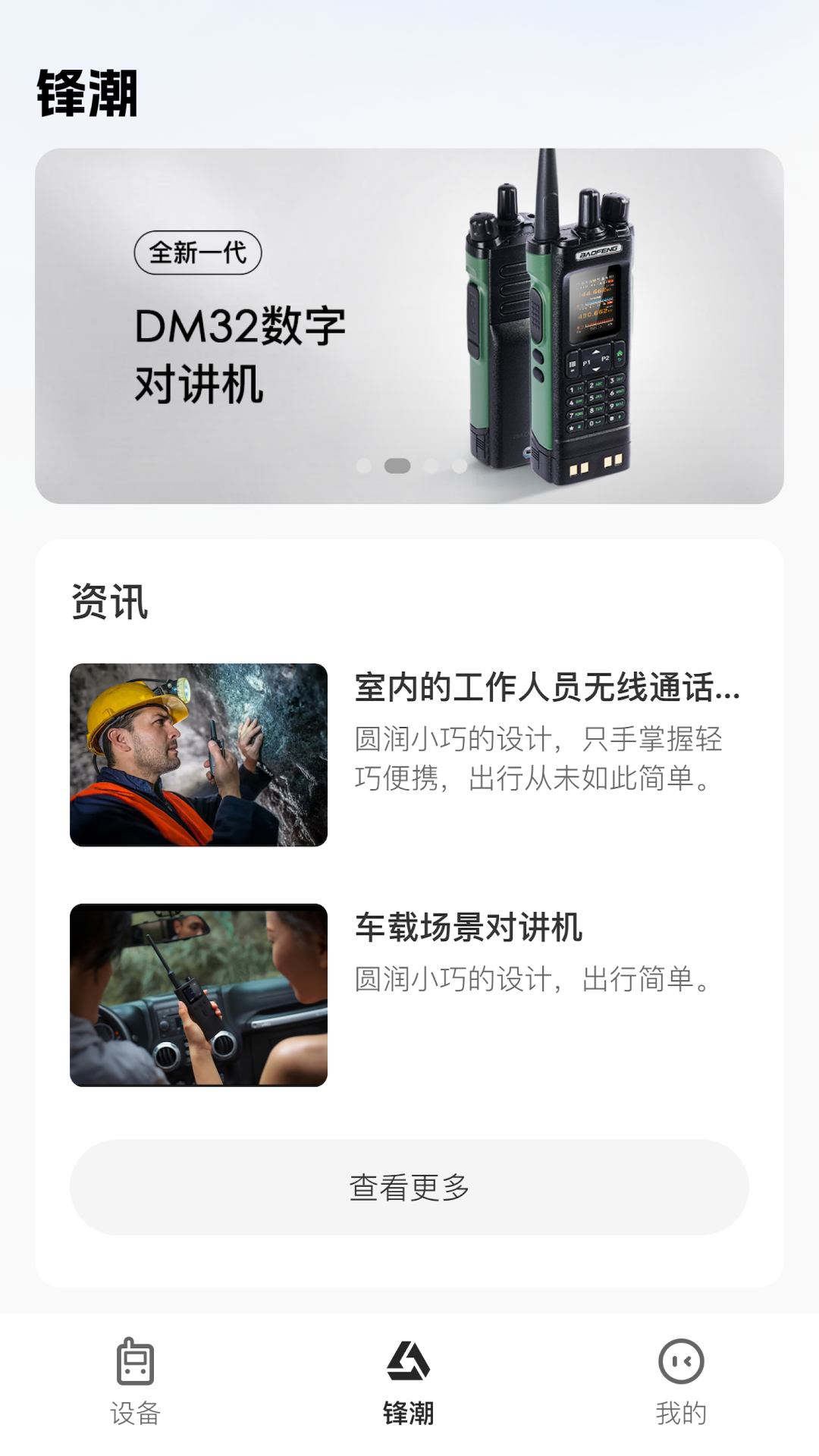Tap the plug icon above 我的
The image size is (819, 1456).
[x=682, y=1362]
